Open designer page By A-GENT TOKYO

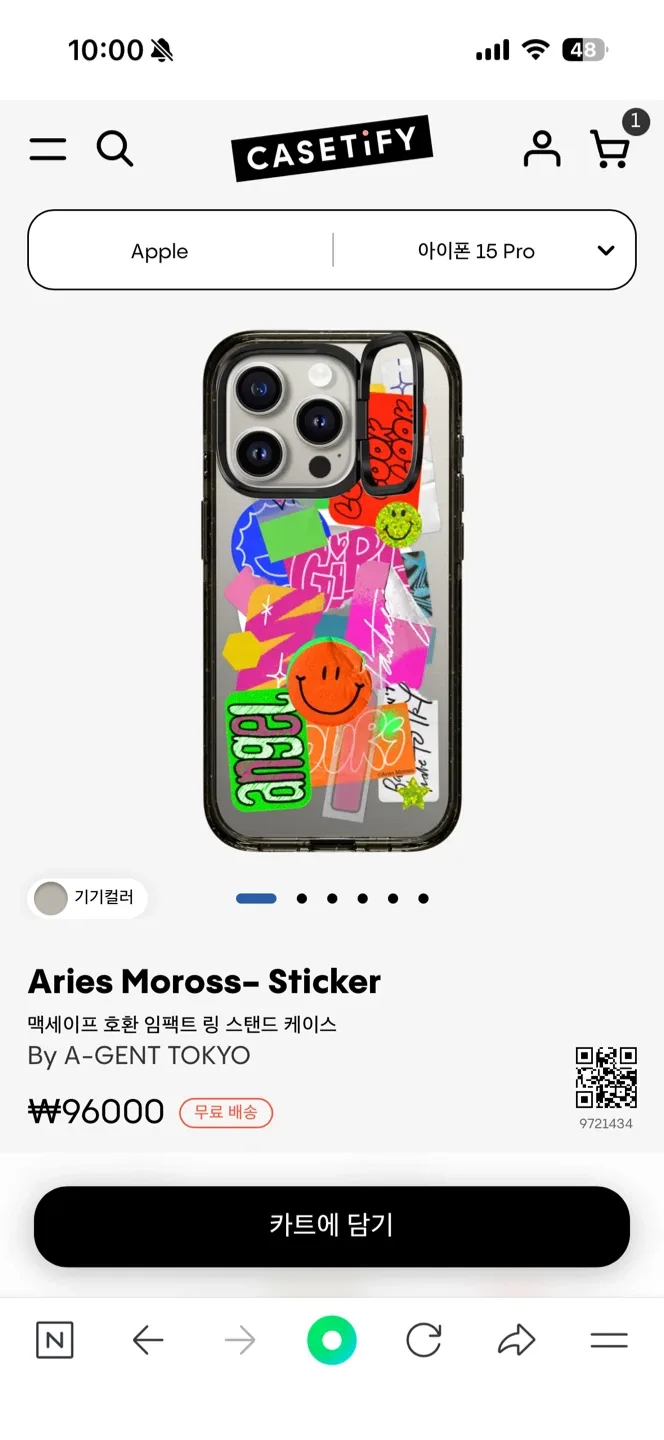coord(139,1056)
